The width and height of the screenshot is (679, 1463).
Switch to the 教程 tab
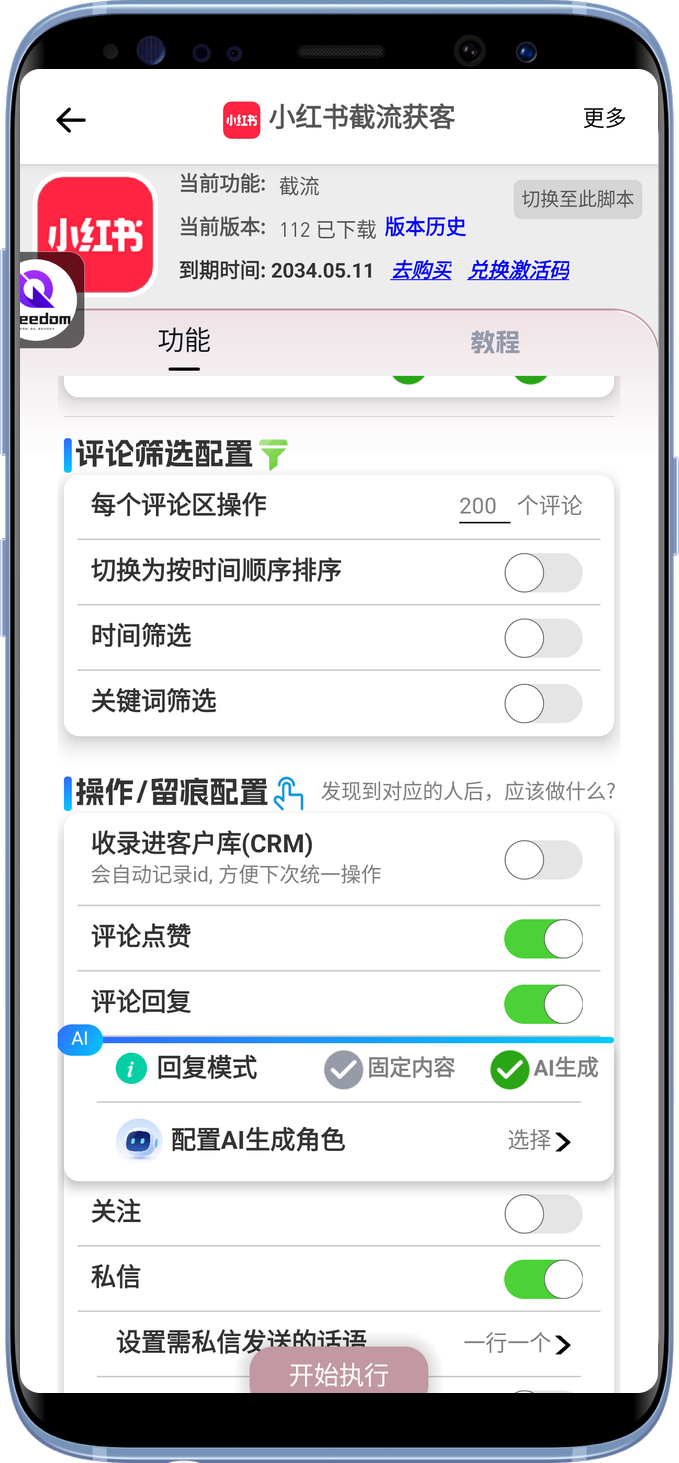pos(494,343)
